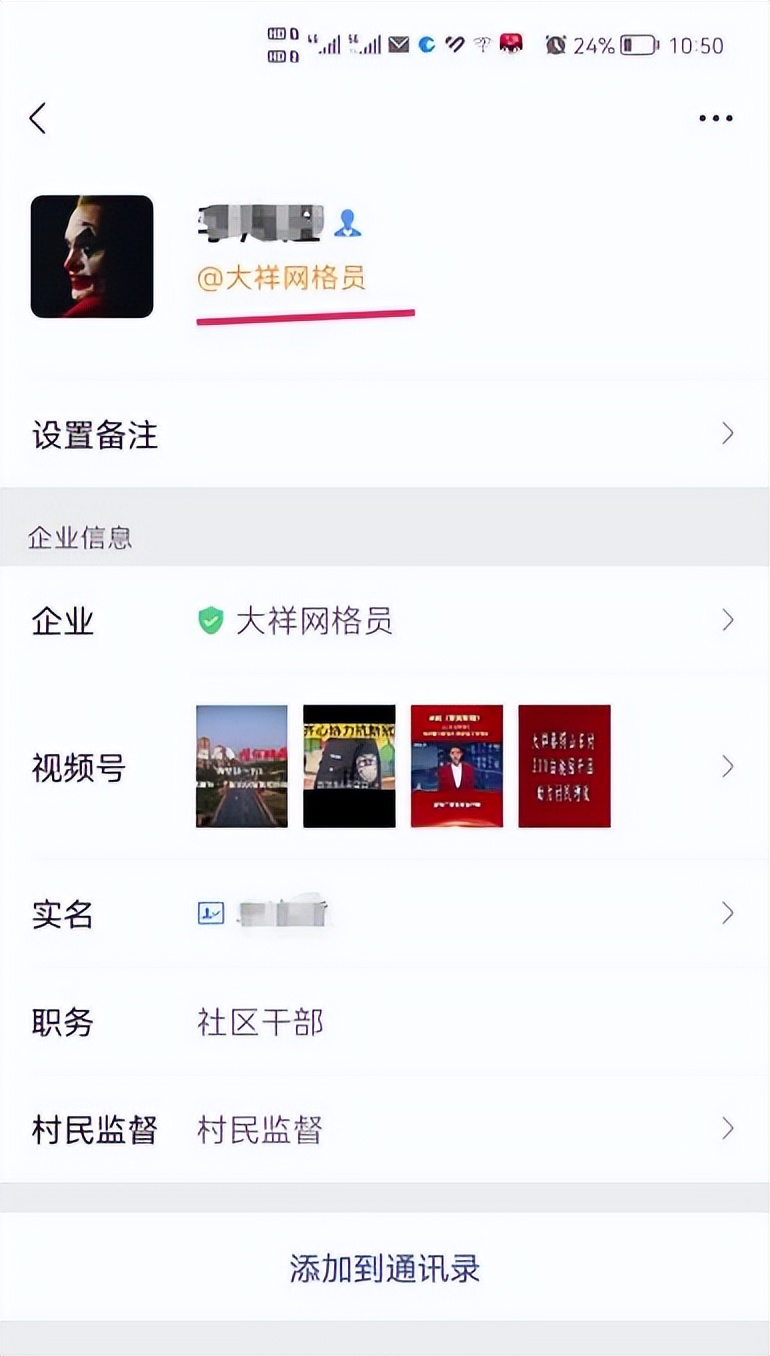Image resolution: width=770 pixels, height=1356 pixels.
Task: Tap the mail envelope icon in the status bar
Action: (397, 45)
